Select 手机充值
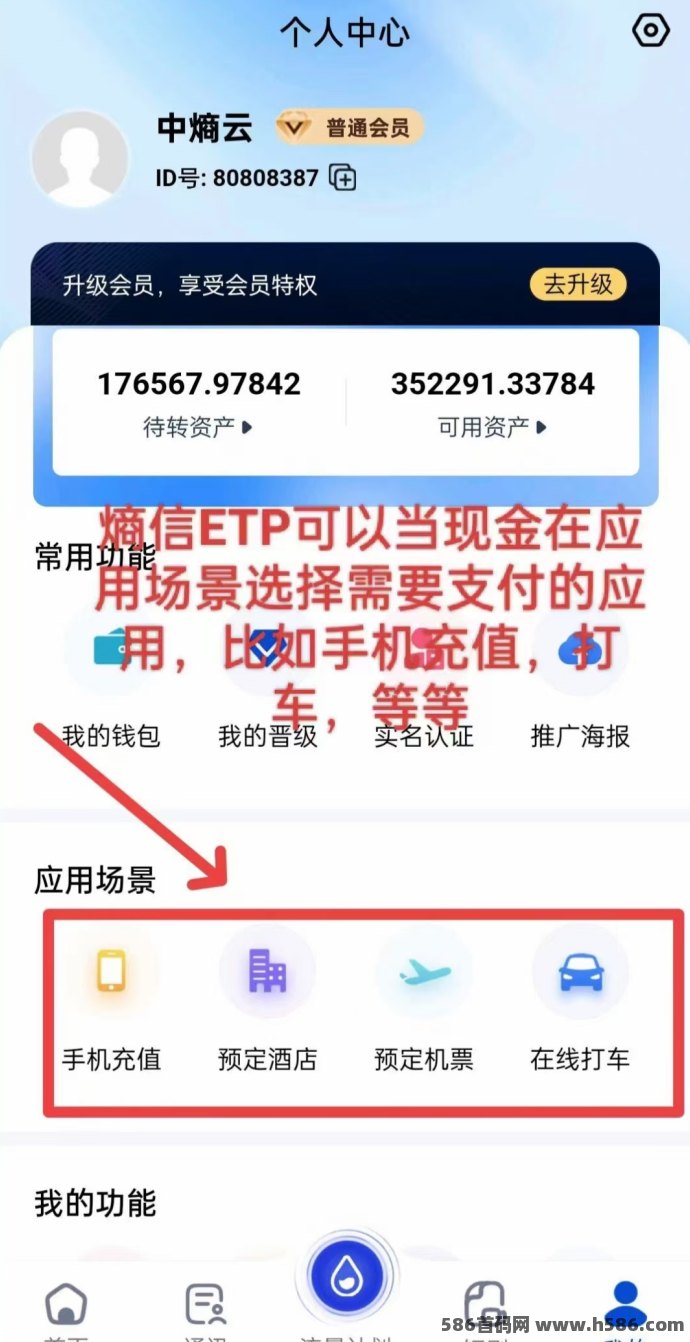This screenshot has width=690, height=1342. pos(111,1000)
